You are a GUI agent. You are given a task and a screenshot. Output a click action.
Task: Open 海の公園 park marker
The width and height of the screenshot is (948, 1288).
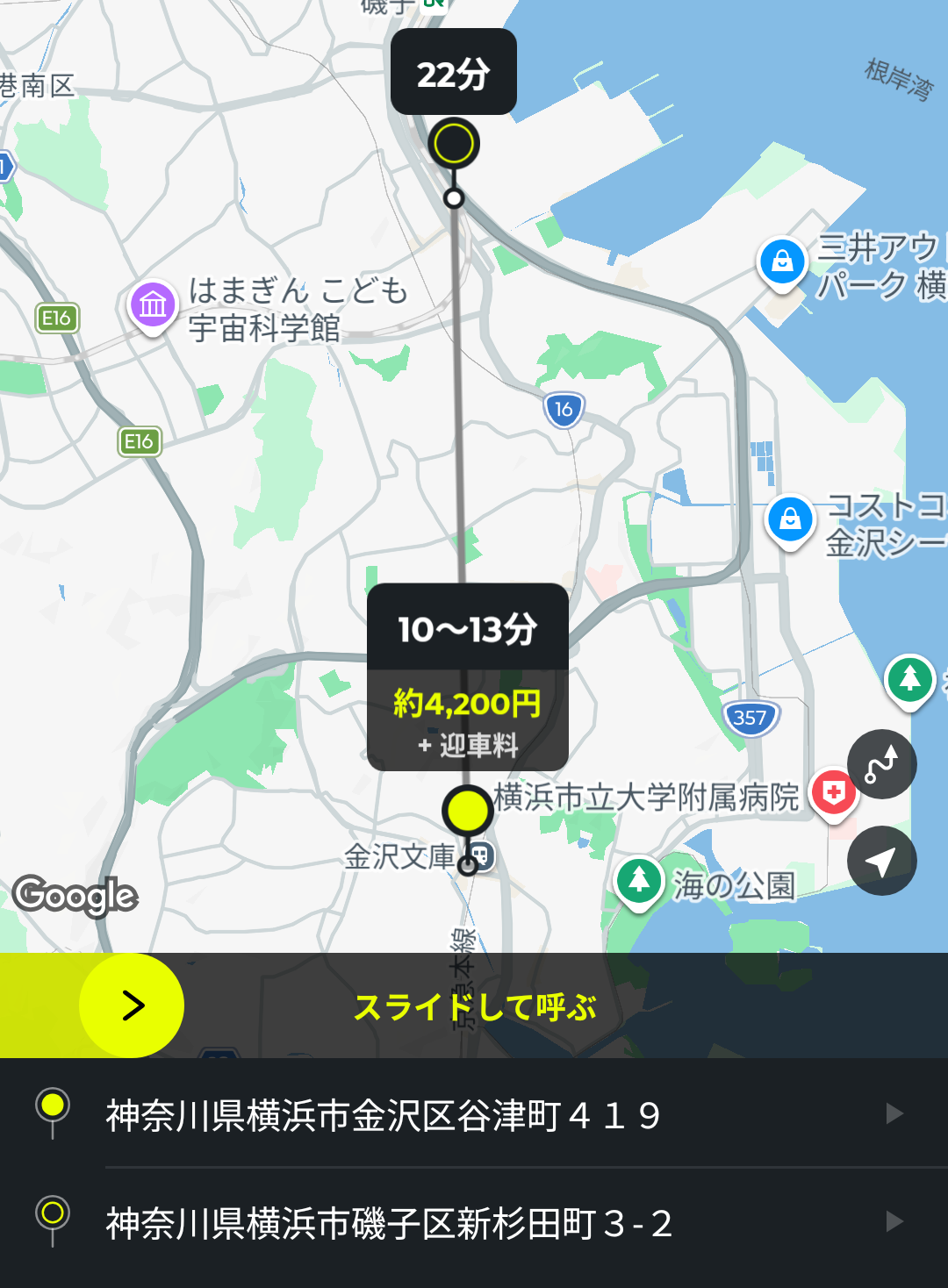(x=639, y=878)
